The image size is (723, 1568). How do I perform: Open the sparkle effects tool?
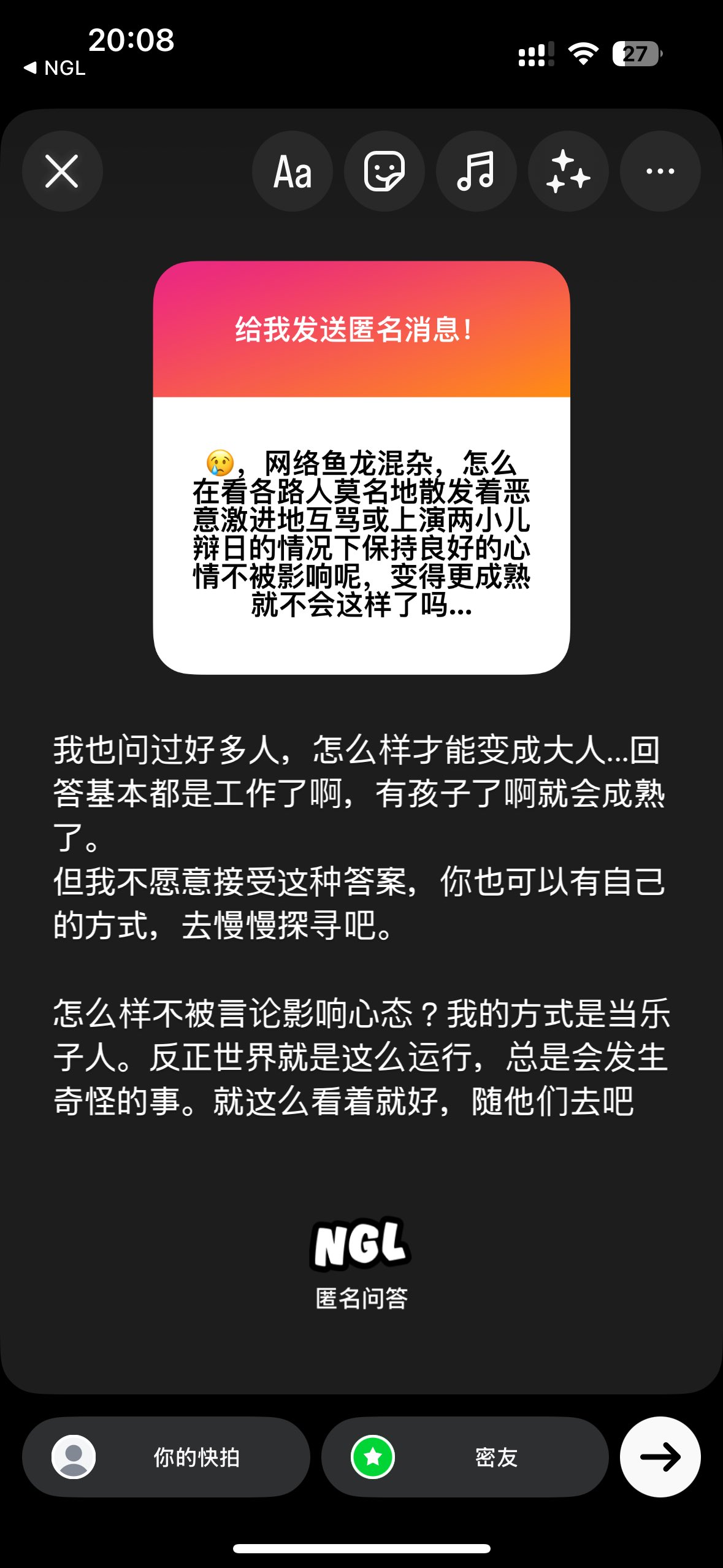(x=568, y=171)
